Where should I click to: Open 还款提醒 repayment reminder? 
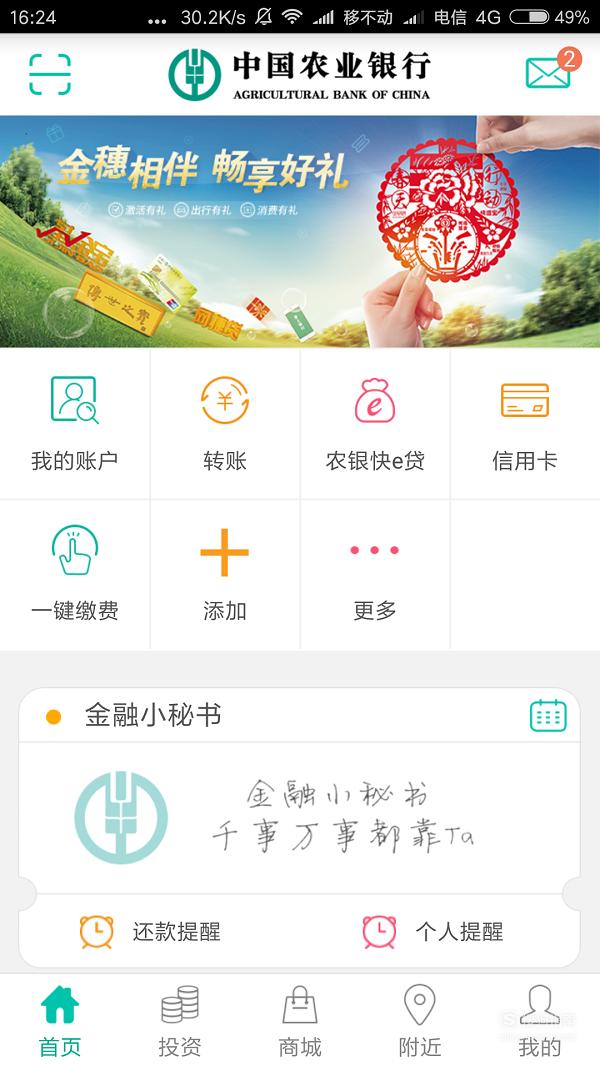tap(151, 931)
